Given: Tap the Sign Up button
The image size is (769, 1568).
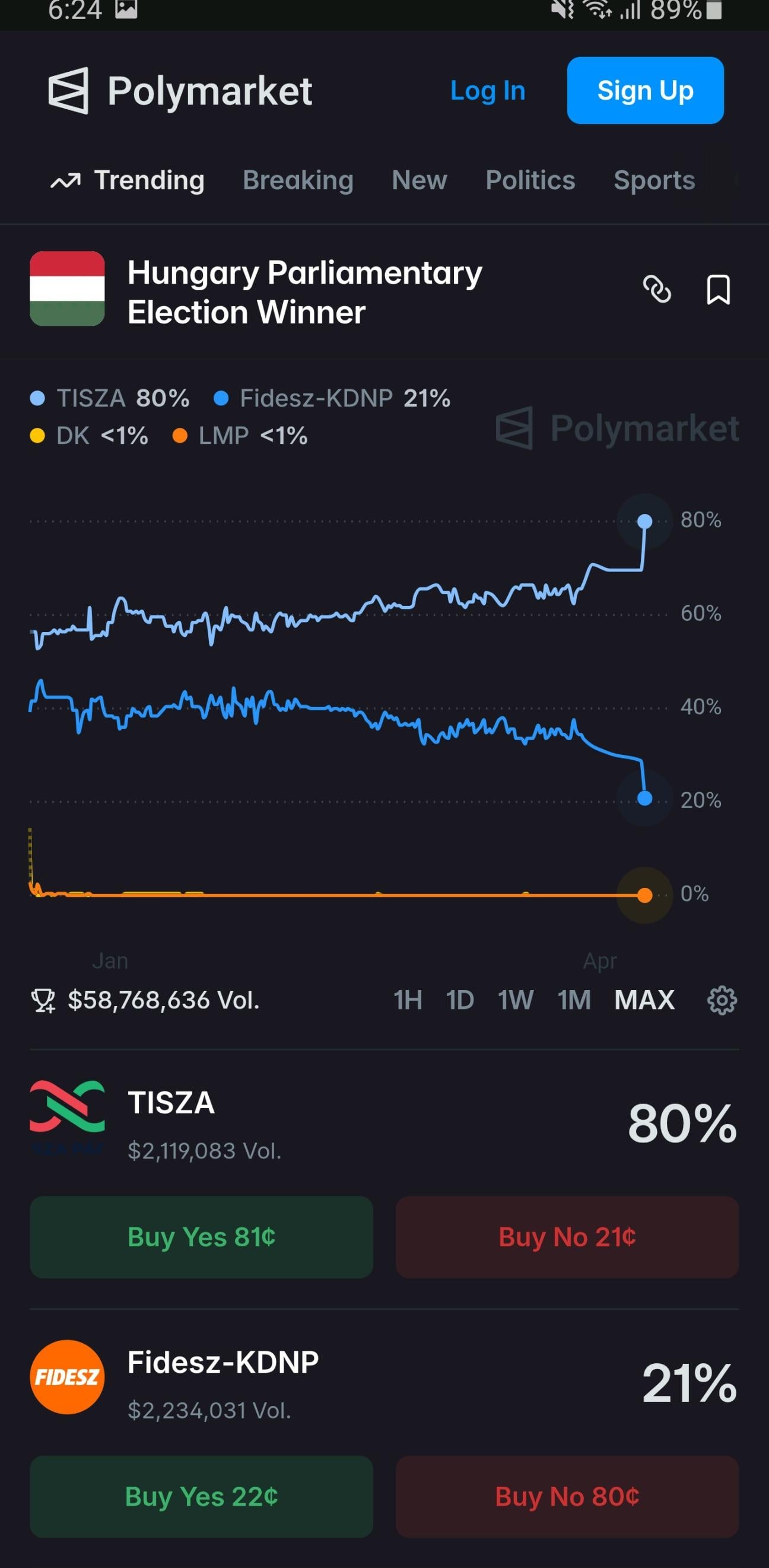Looking at the screenshot, I should [645, 91].
